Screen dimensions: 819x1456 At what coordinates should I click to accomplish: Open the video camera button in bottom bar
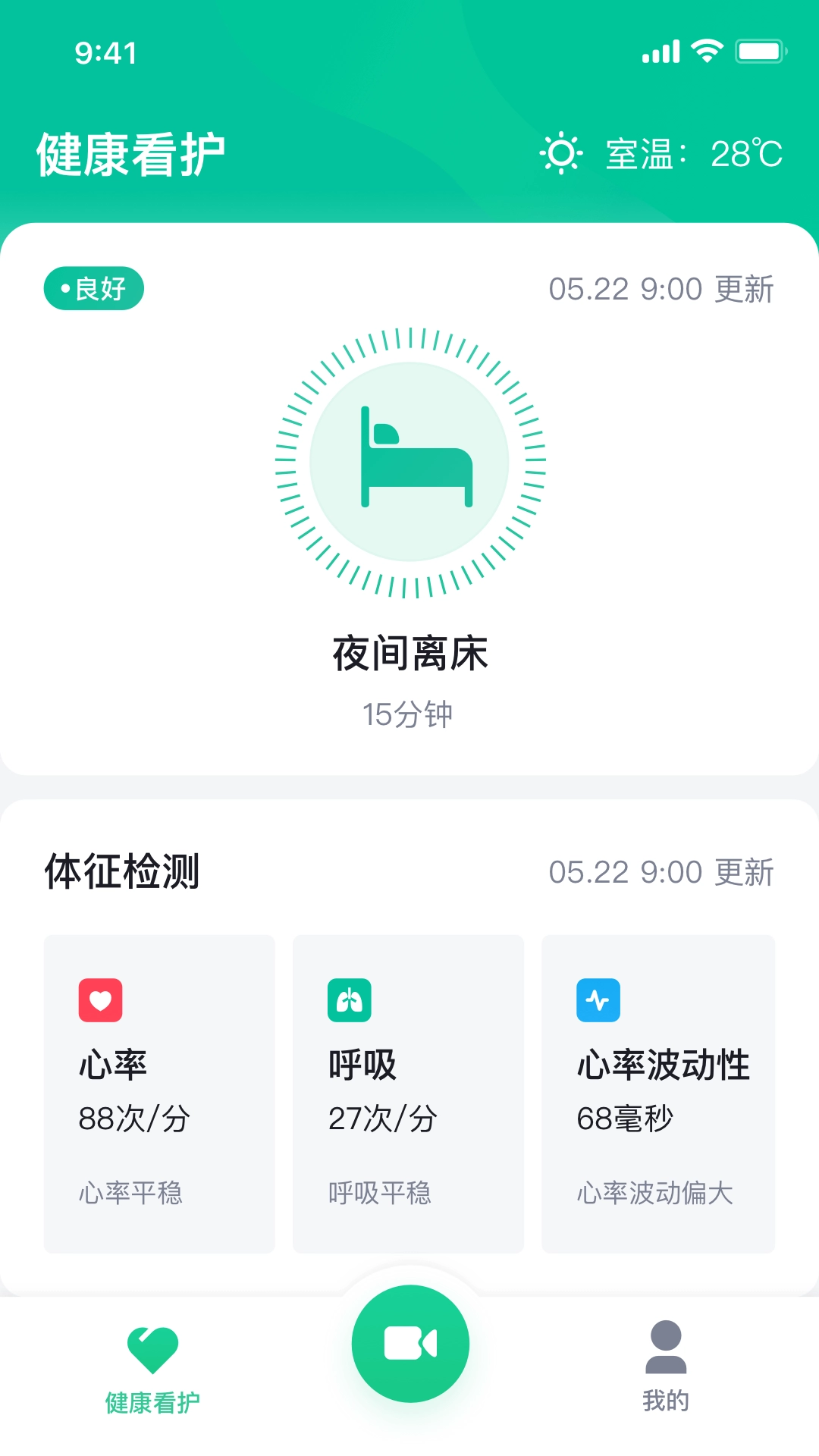(x=409, y=1342)
